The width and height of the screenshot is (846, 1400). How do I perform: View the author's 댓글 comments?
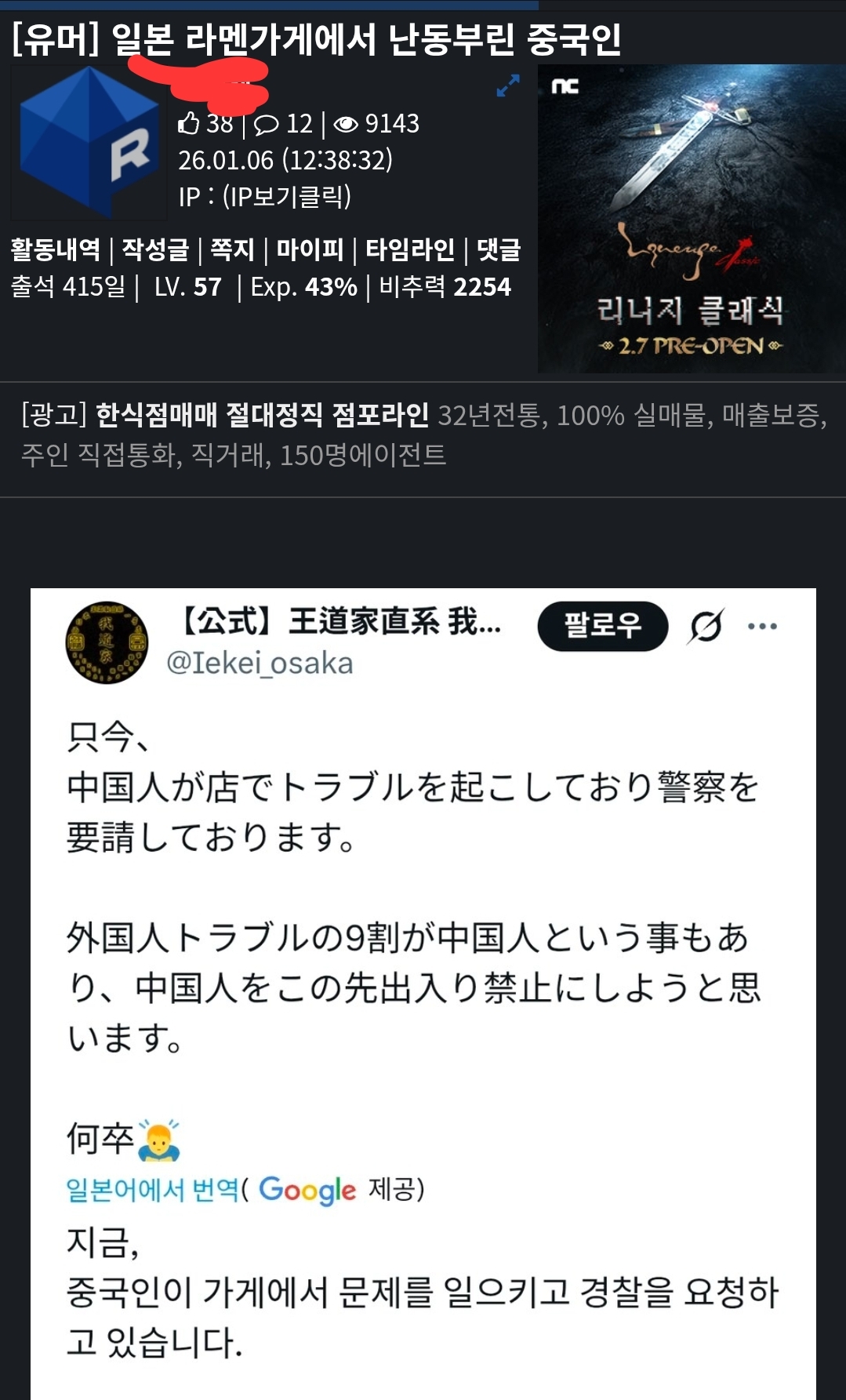click(499, 250)
